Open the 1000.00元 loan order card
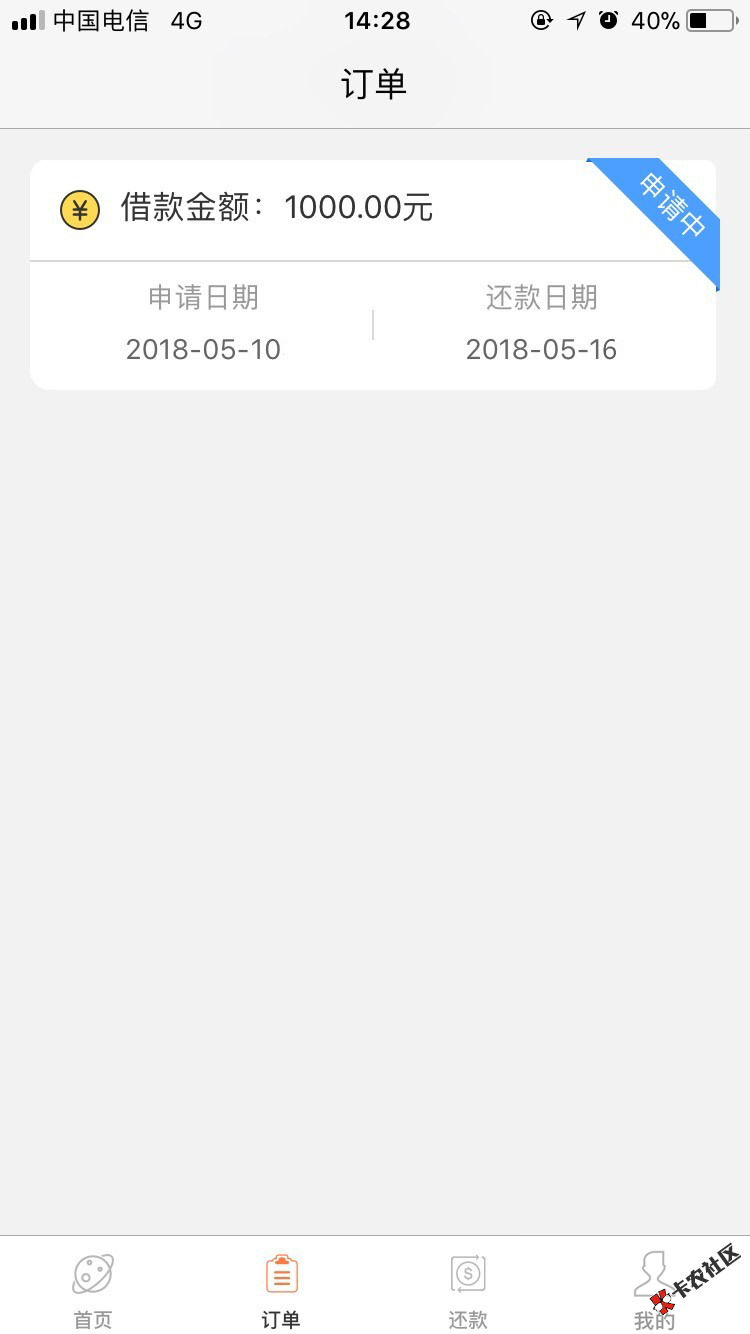 (373, 274)
